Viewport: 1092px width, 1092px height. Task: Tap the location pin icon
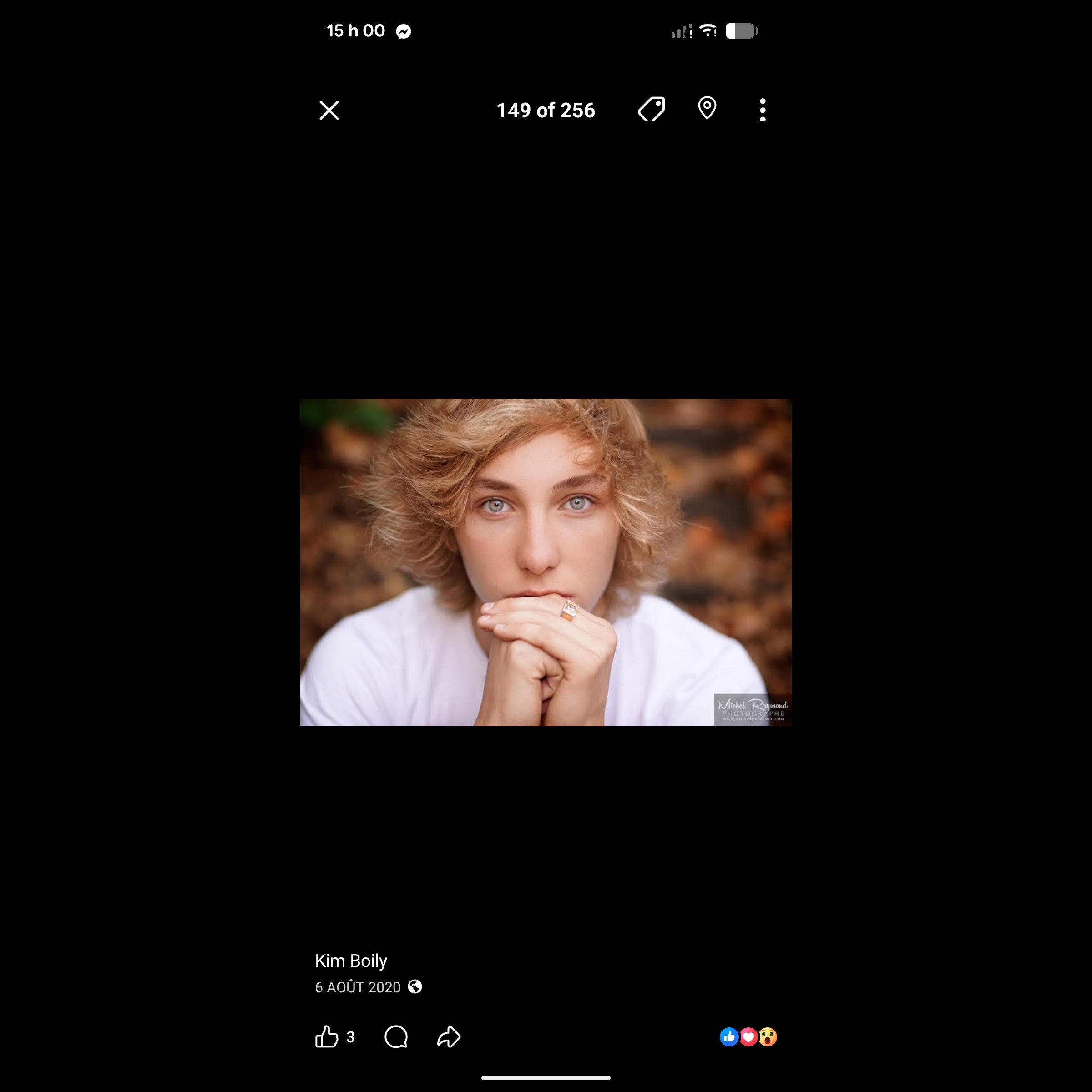point(707,108)
